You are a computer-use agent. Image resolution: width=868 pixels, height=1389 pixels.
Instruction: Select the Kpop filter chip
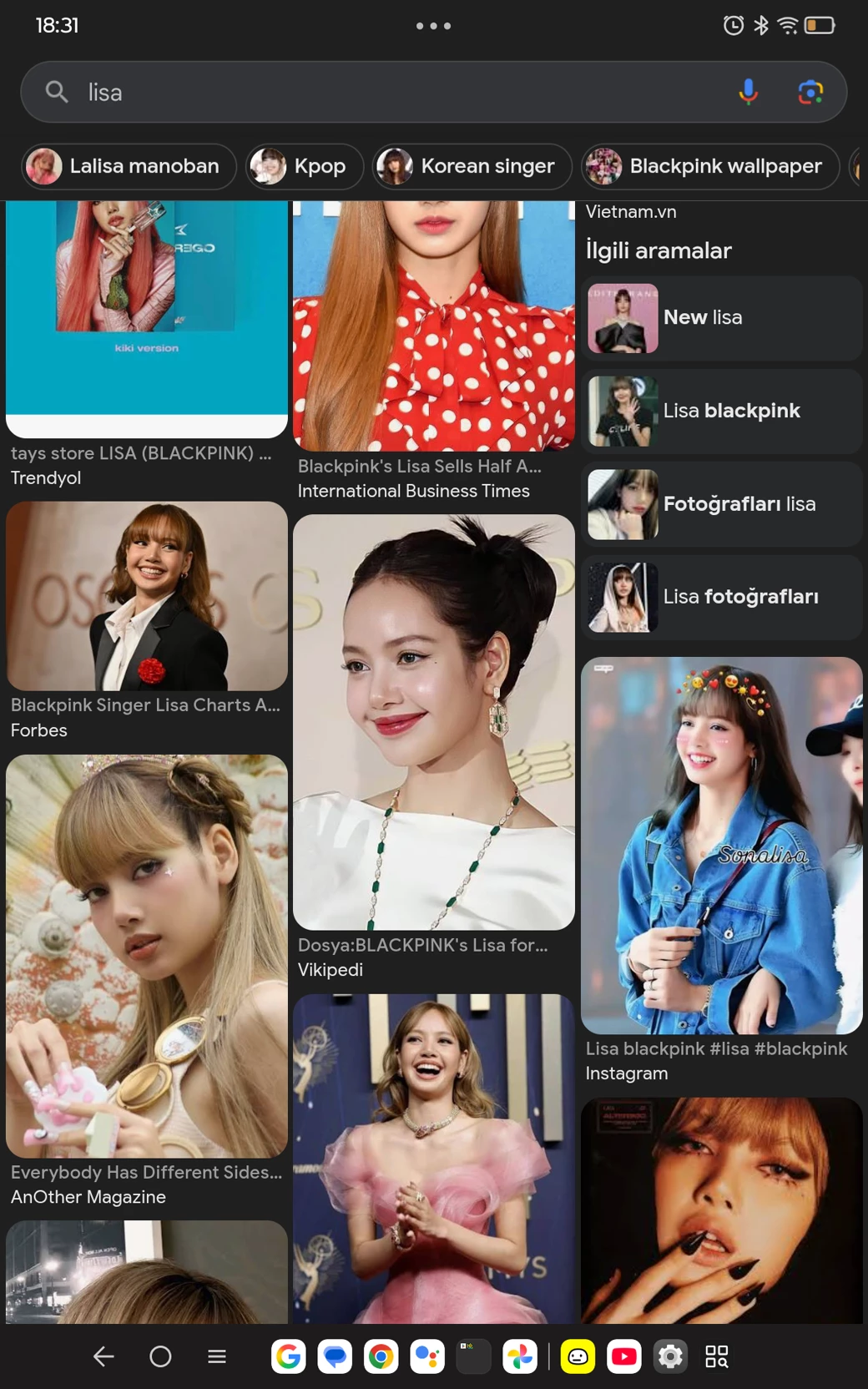[305, 166]
